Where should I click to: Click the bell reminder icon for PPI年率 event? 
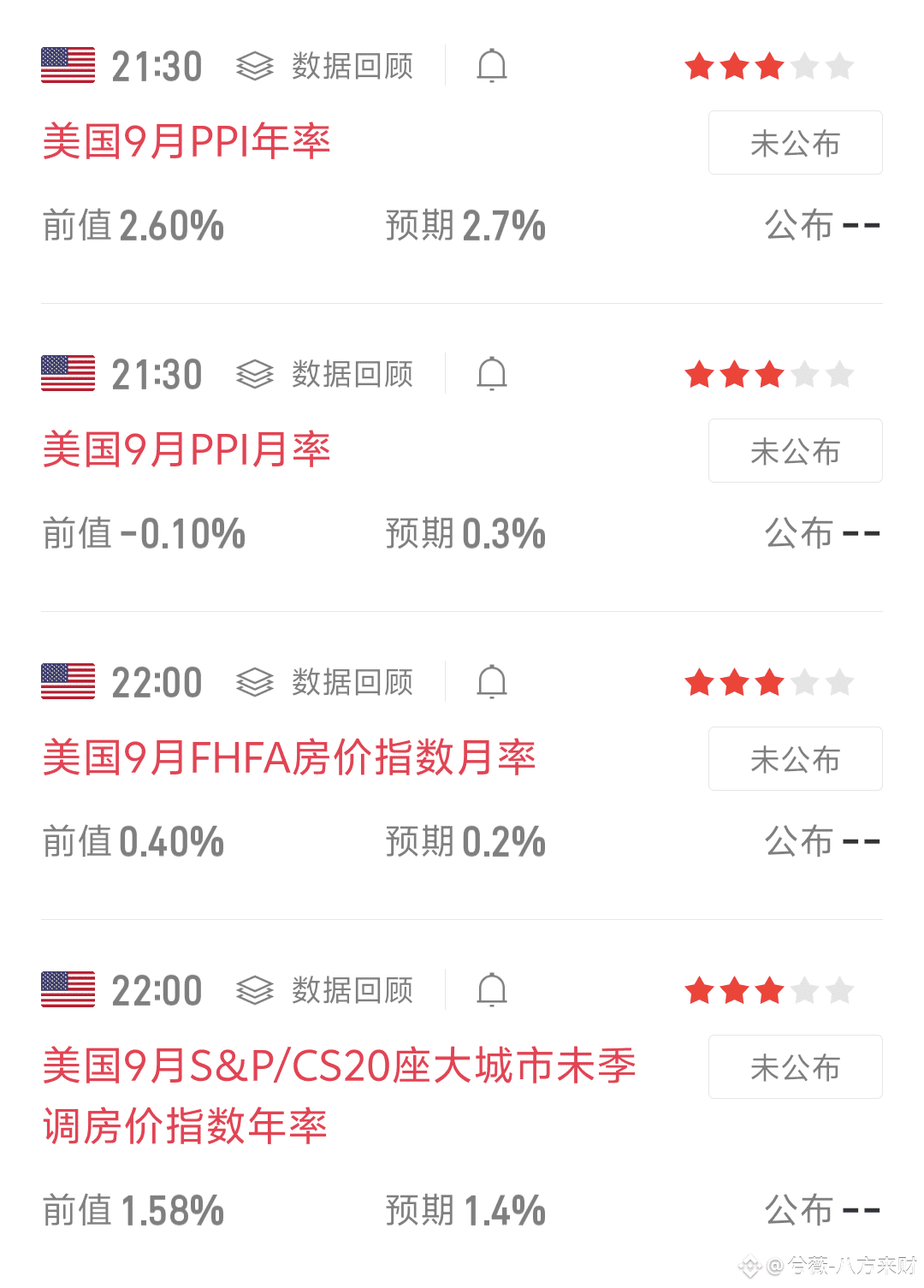click(492, 65)
